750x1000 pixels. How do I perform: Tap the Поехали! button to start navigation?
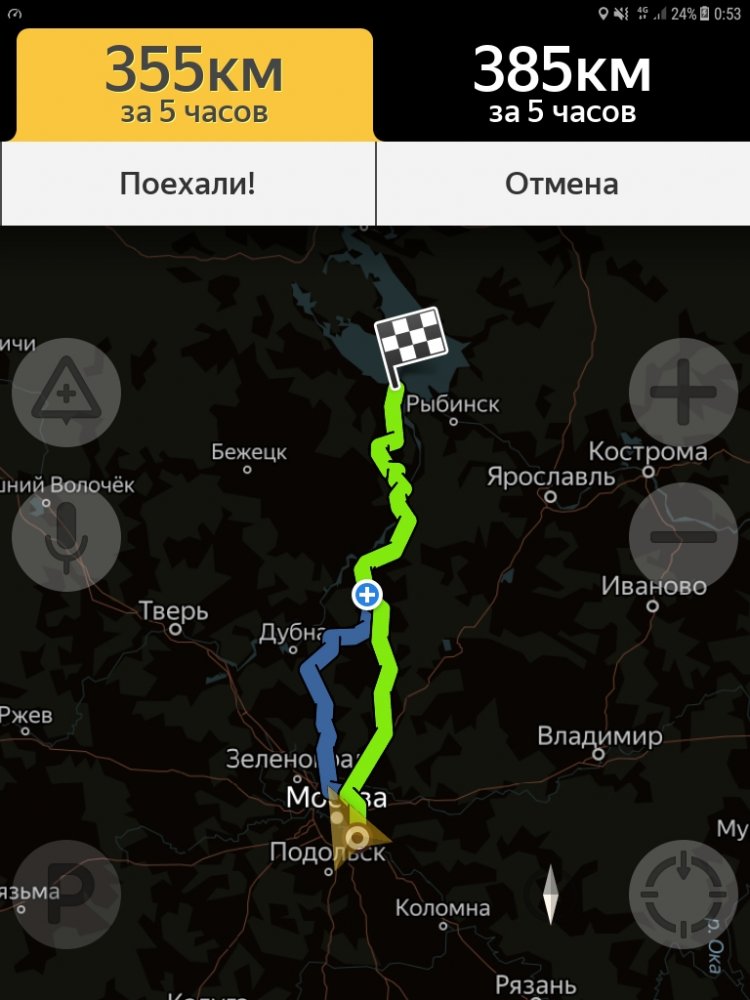(x=188, y=184)
